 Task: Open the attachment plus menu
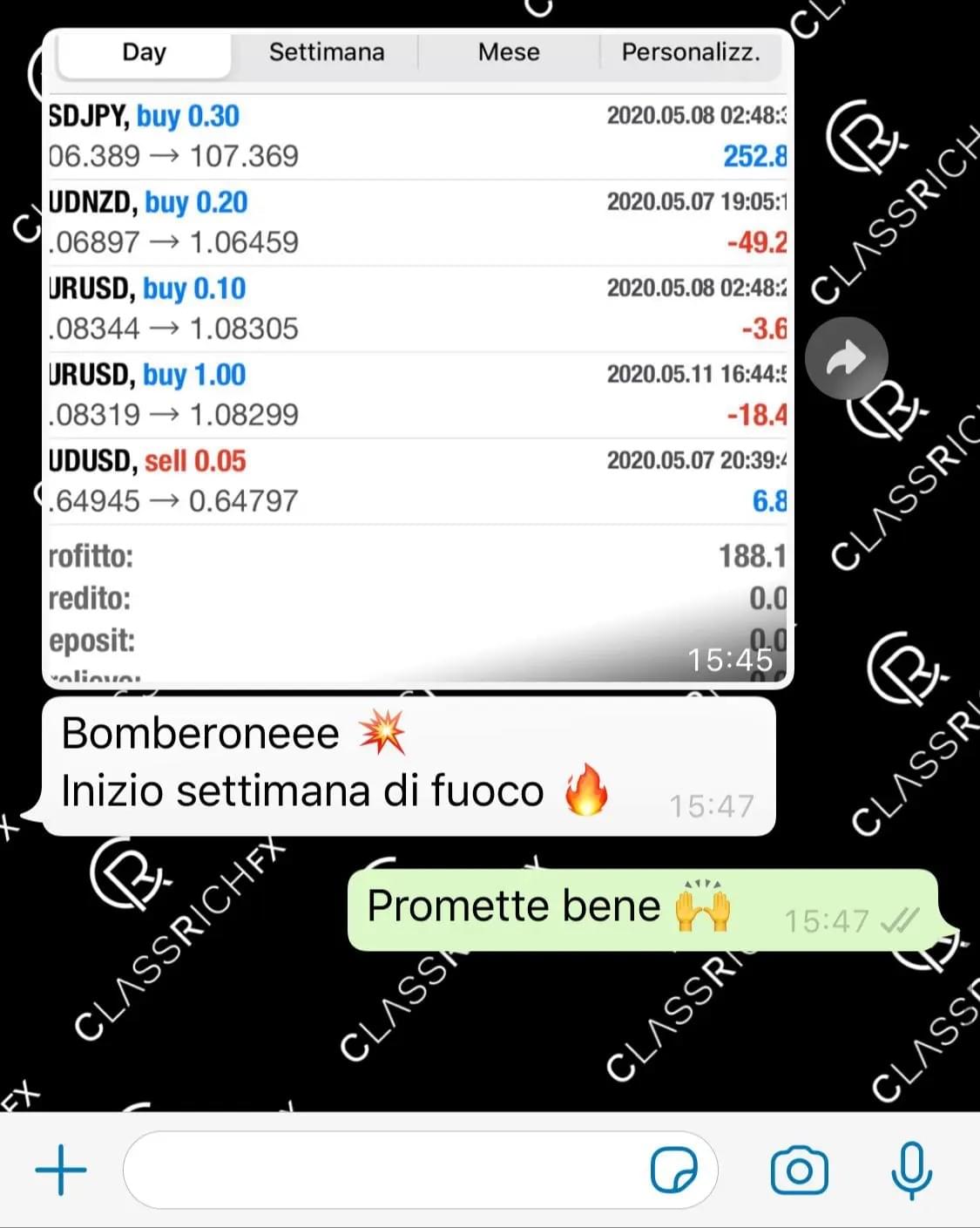[61, 1170]
